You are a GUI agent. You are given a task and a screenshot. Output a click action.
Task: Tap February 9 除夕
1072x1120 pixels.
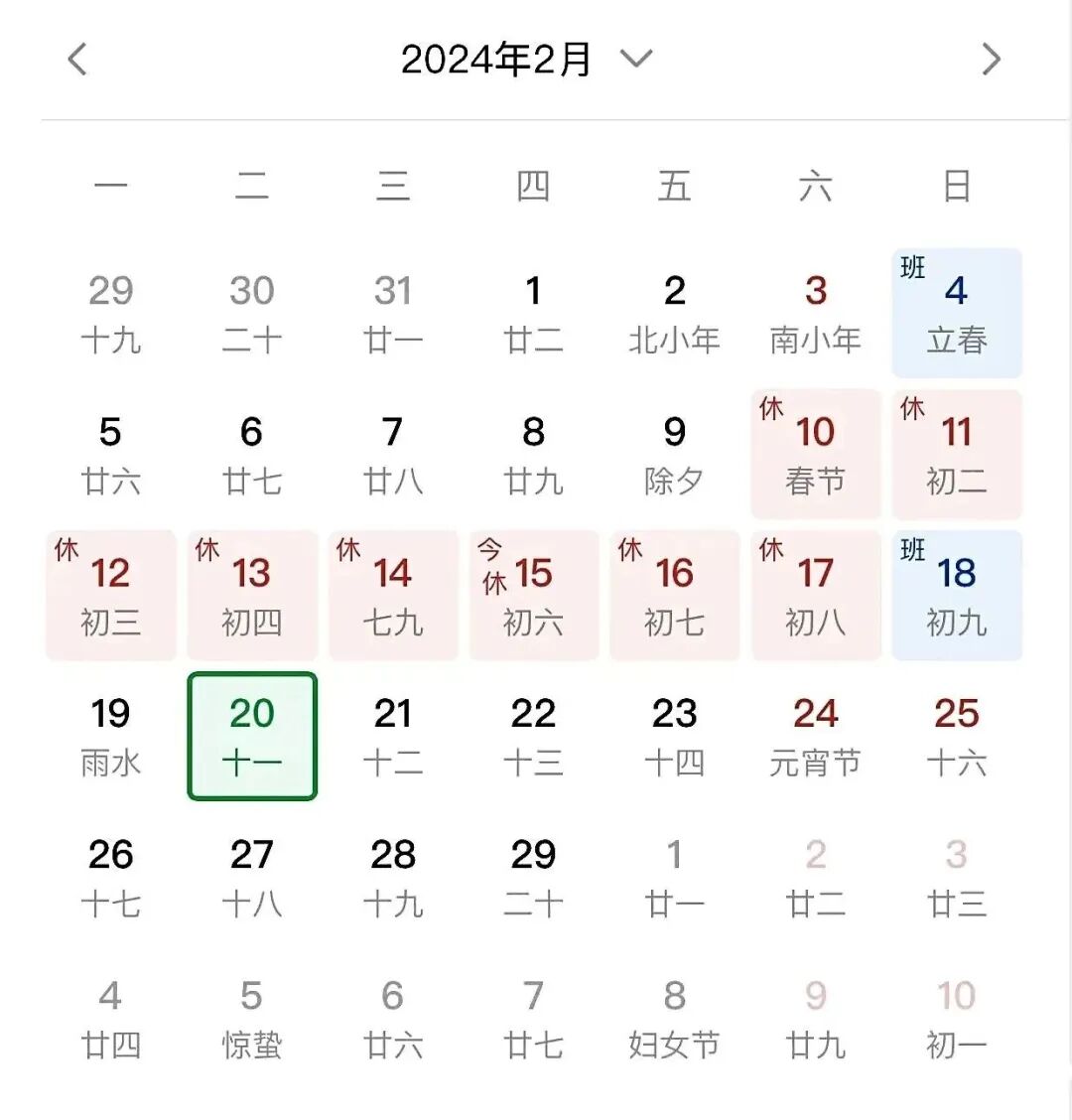(674, 454)
